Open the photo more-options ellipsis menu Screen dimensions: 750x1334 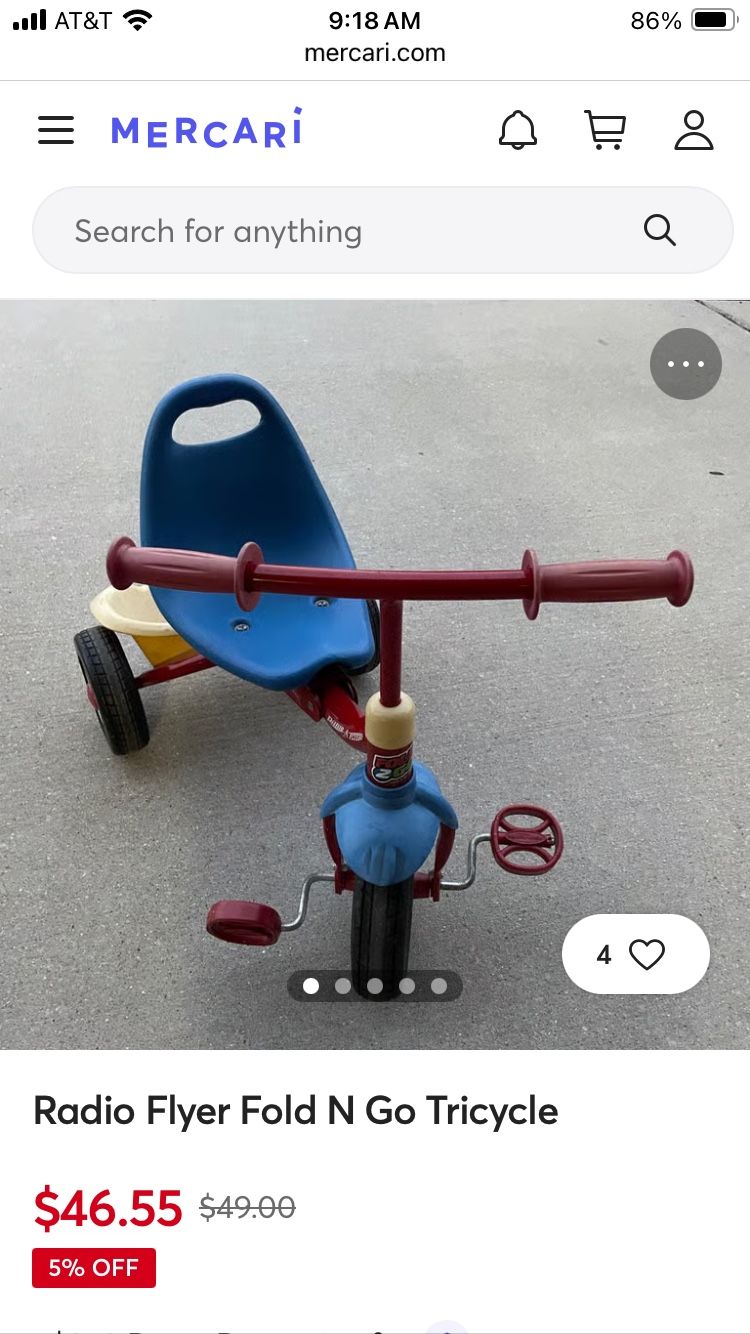coord(685,364)
